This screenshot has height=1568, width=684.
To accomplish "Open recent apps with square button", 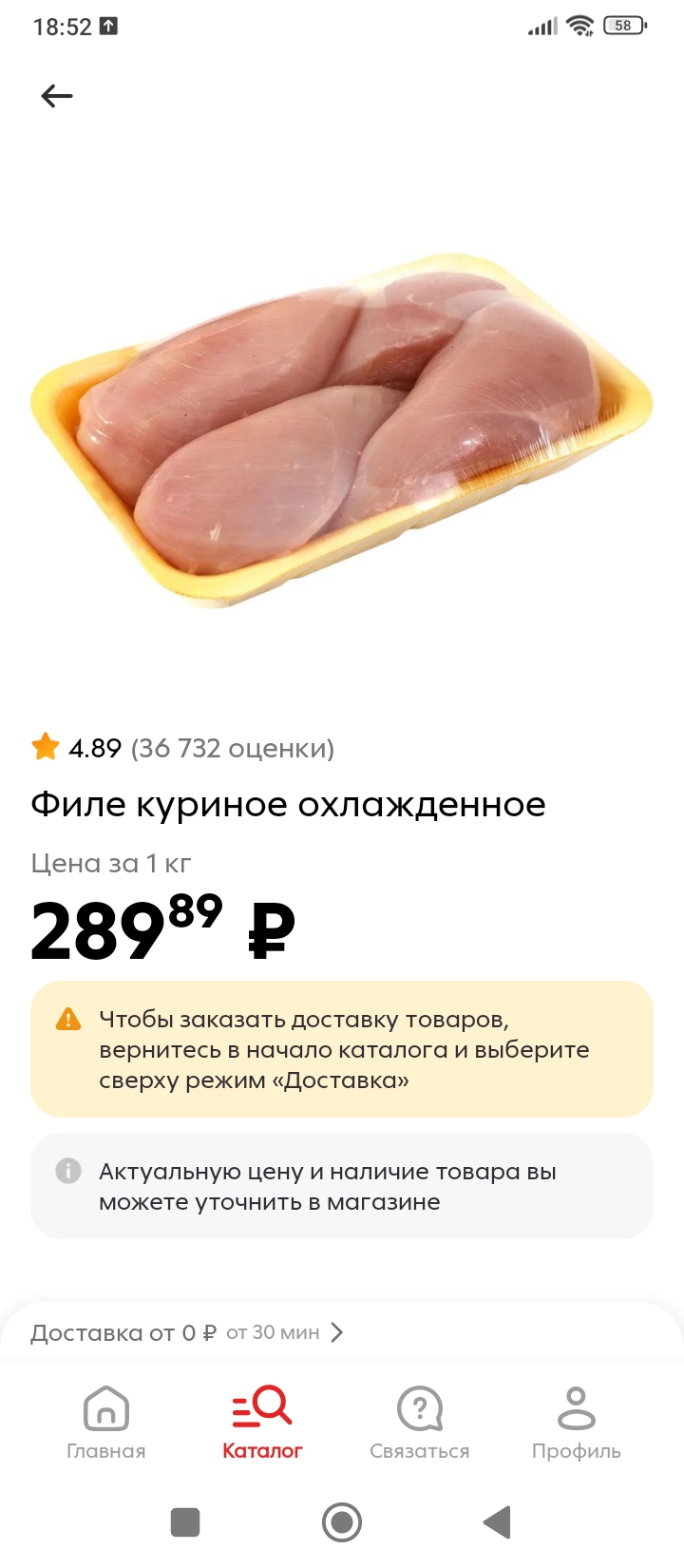I will (x=185, y=1522).
